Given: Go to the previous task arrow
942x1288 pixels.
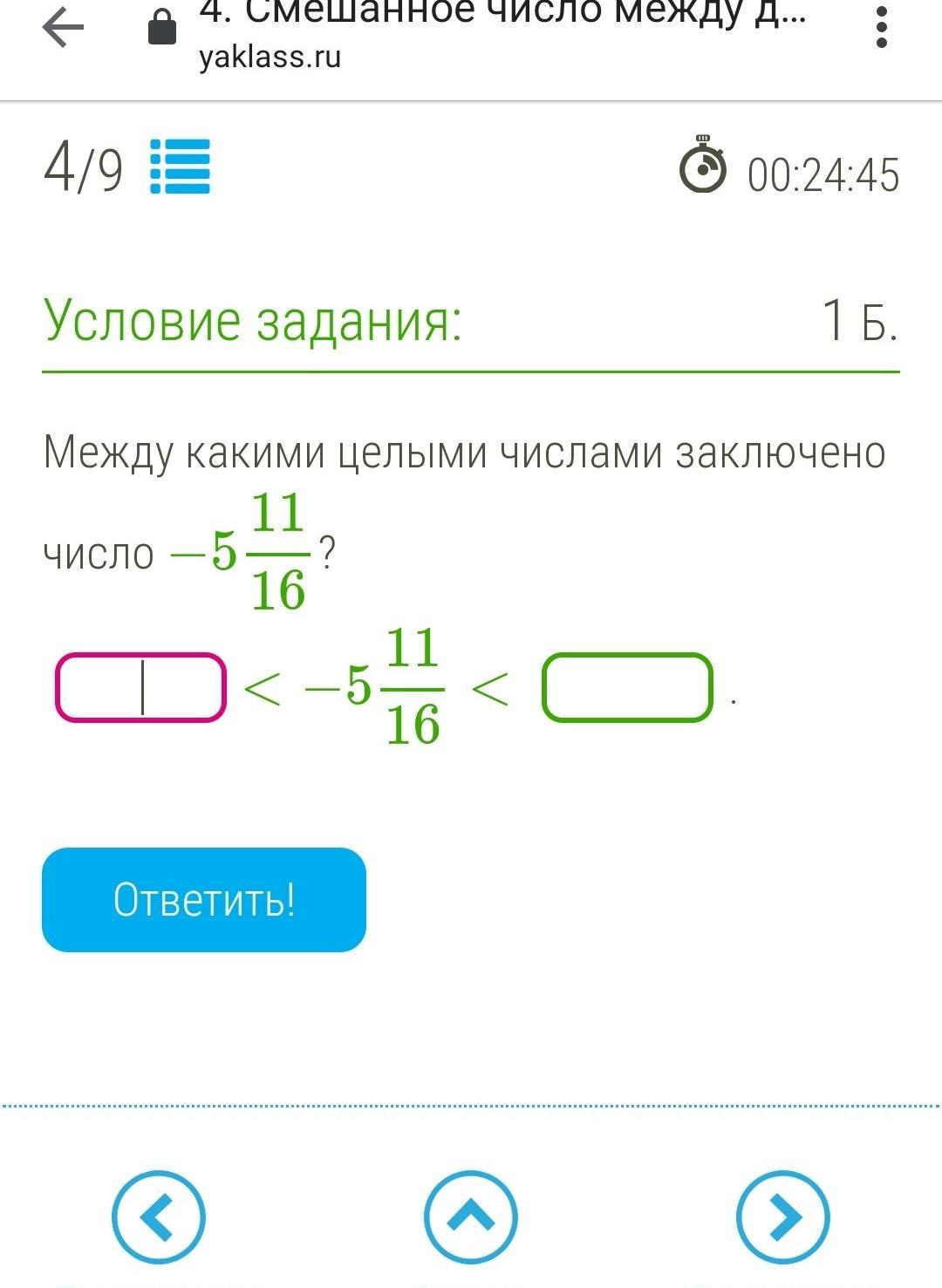Looking at the screenshot, I should (158, 1217).
